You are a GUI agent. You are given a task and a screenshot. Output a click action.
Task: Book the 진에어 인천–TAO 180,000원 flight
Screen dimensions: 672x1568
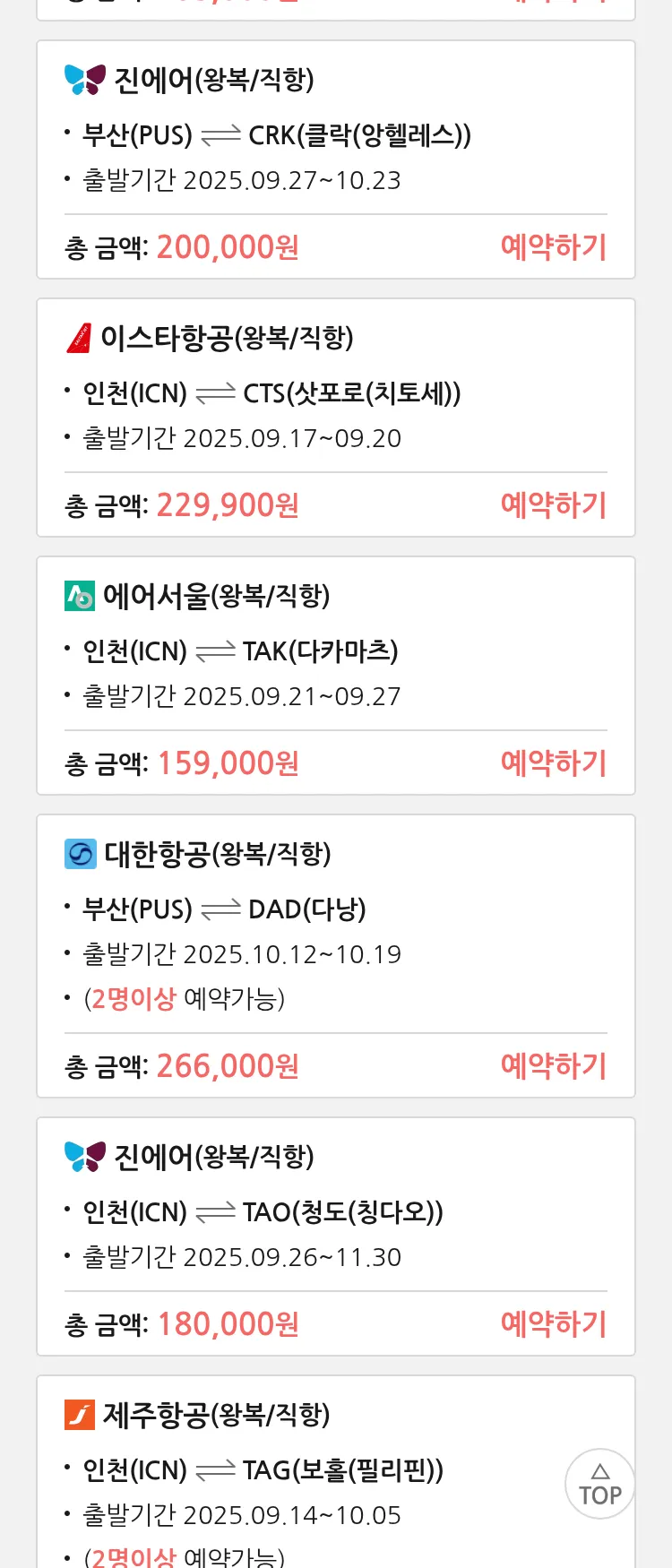(553, 1323)
